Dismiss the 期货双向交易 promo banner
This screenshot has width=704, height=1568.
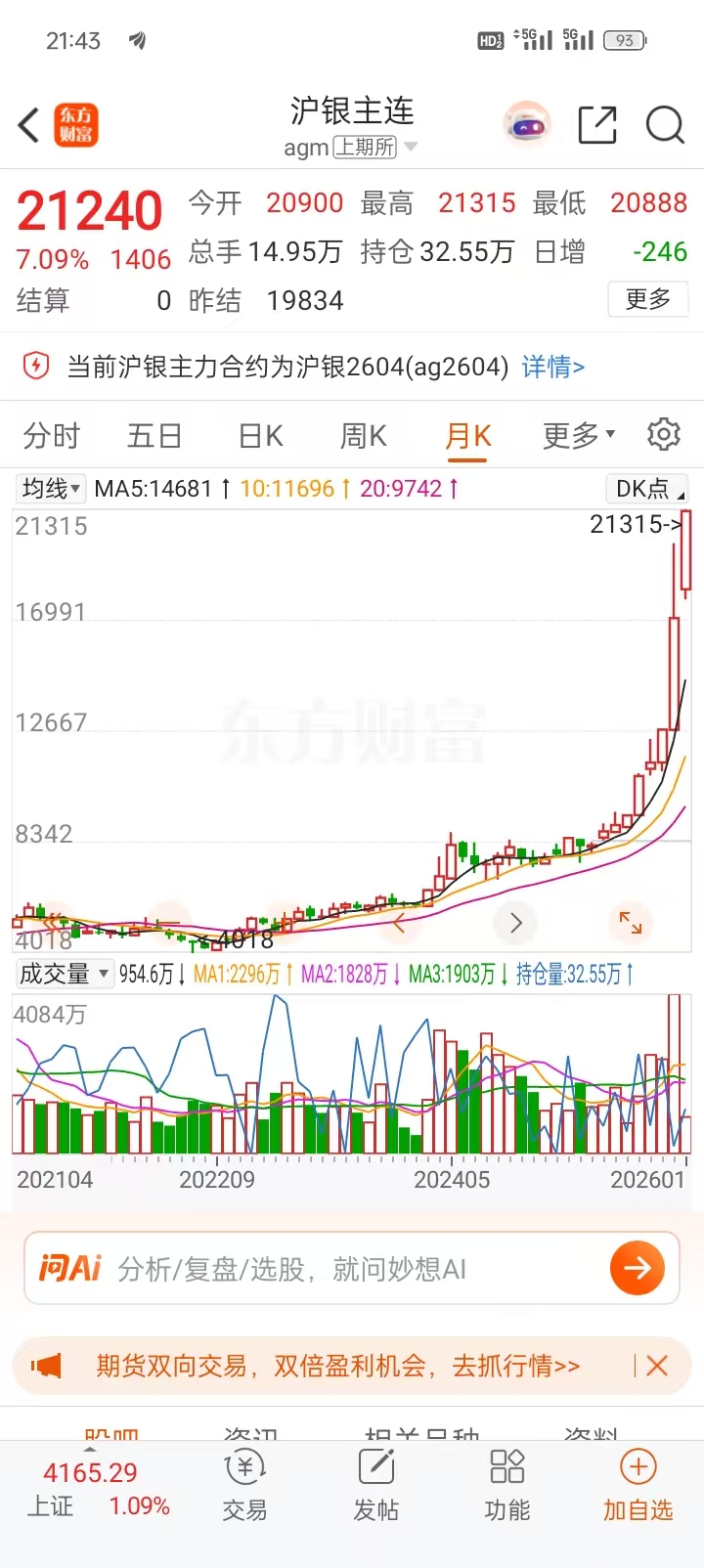pyautogui.click(x=657, y=1366)
